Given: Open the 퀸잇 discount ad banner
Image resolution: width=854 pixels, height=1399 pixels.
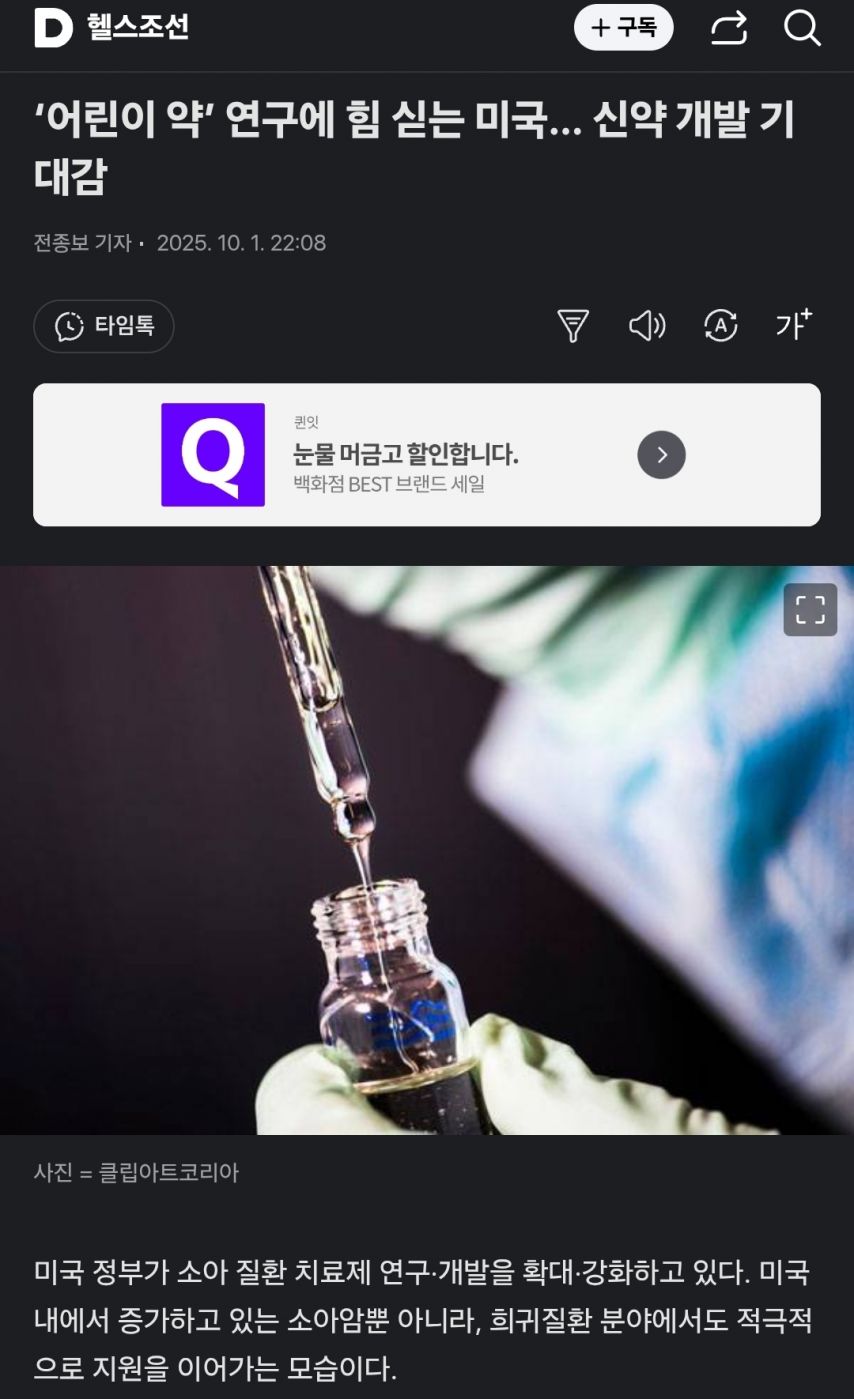Looking at the screenshot, I should [427, 455].
